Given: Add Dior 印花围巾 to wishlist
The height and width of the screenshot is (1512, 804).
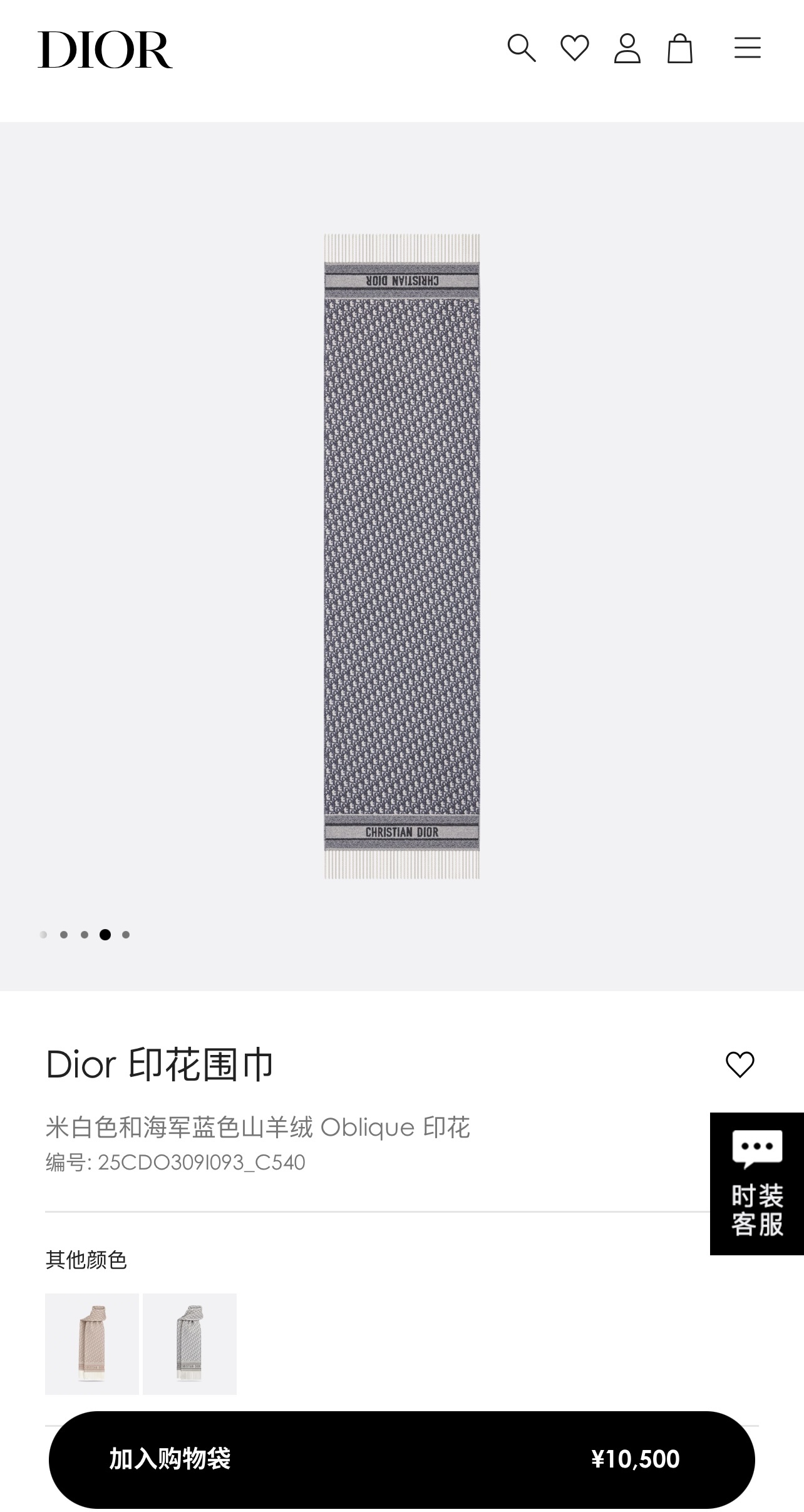Looking at the screenshot, I should click(740, 1064).
